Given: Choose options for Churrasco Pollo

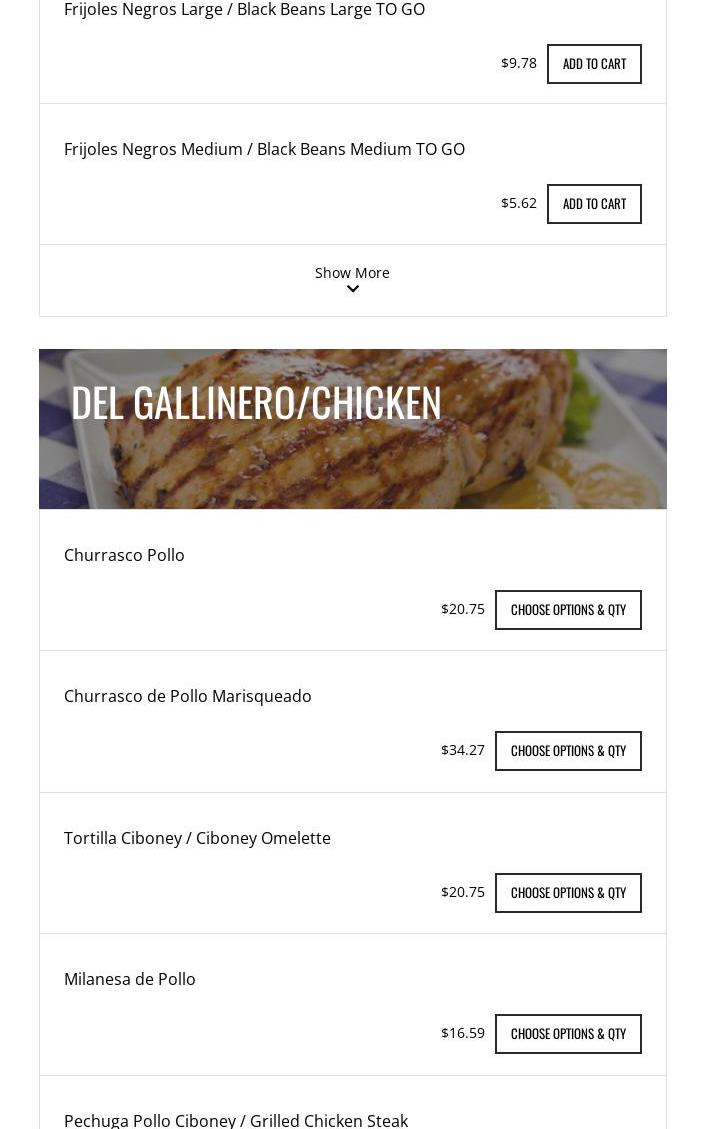Looking at the screenshot, I should point(568,610).
